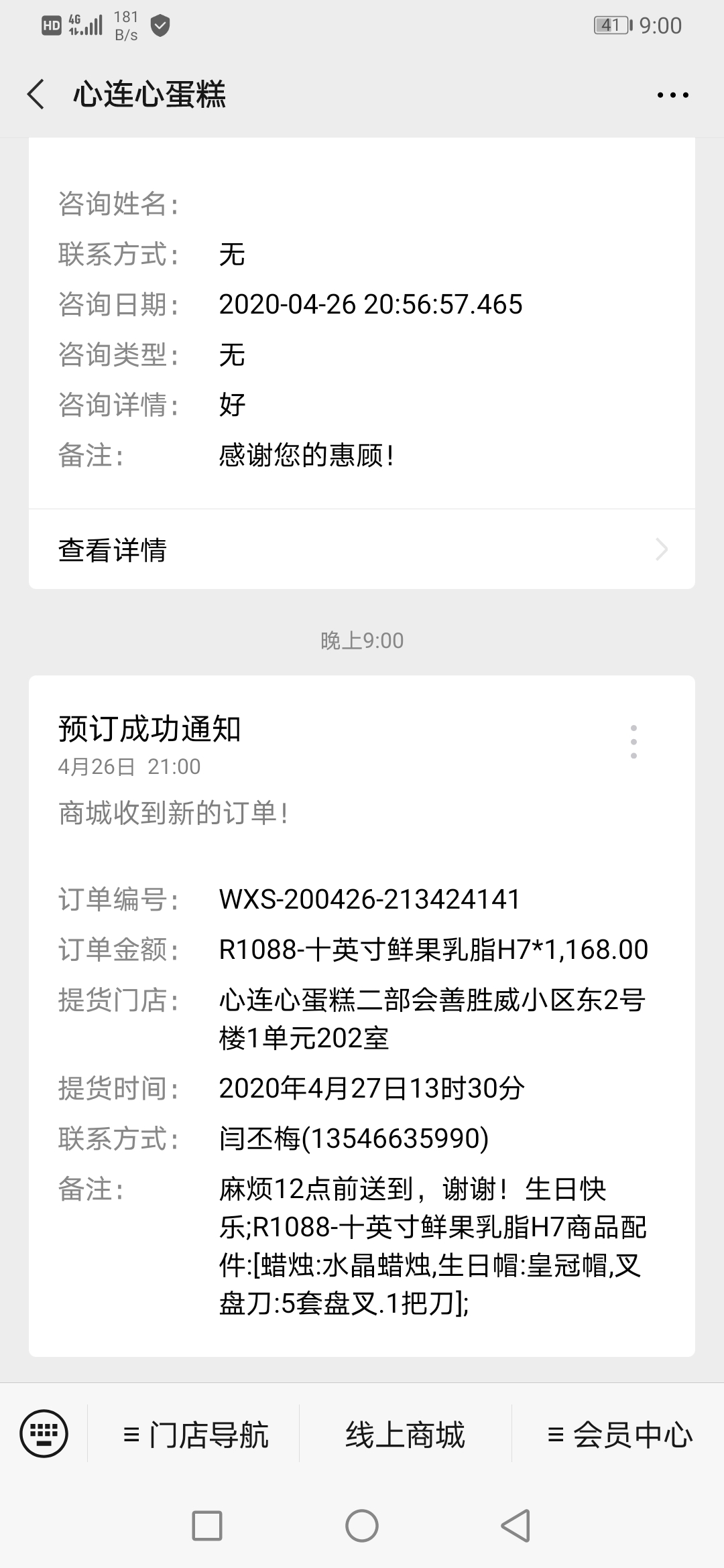Screen dimensions: 724x1568
Task: Open the 门店导航 menu
Action: [x=195, y=1435]
